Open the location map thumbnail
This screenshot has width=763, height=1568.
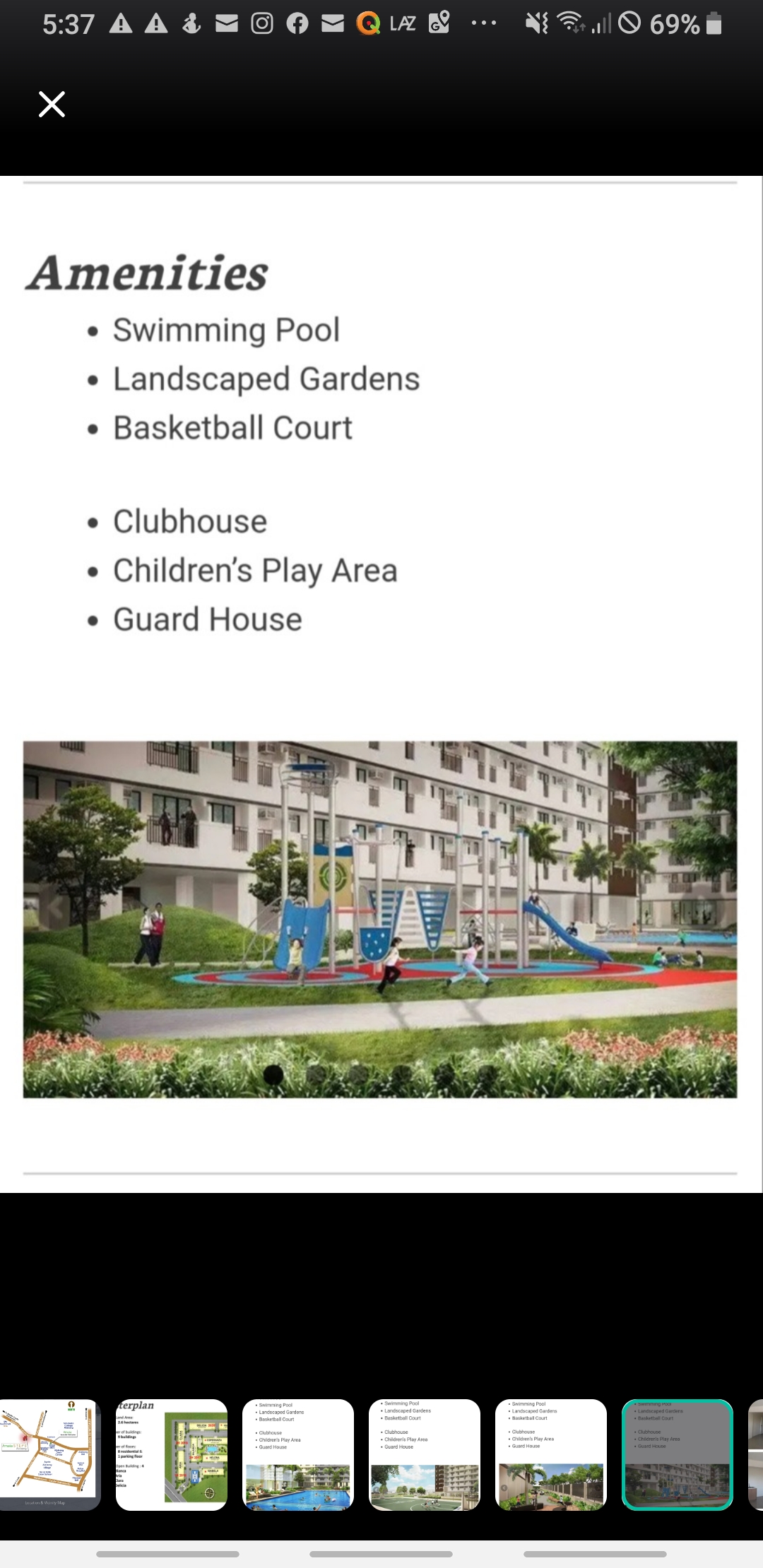[x=49, y=1454]
